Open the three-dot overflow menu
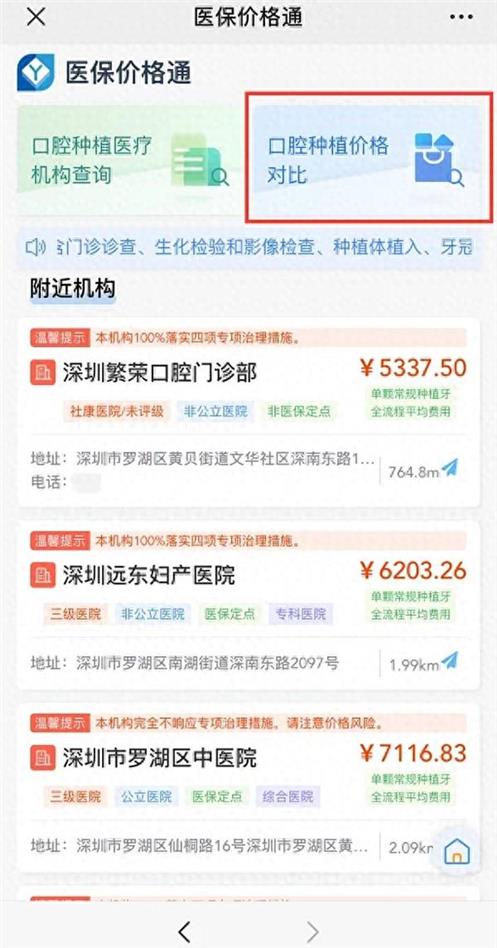Screen dimensions: 497x948 (x=461, y=16)
